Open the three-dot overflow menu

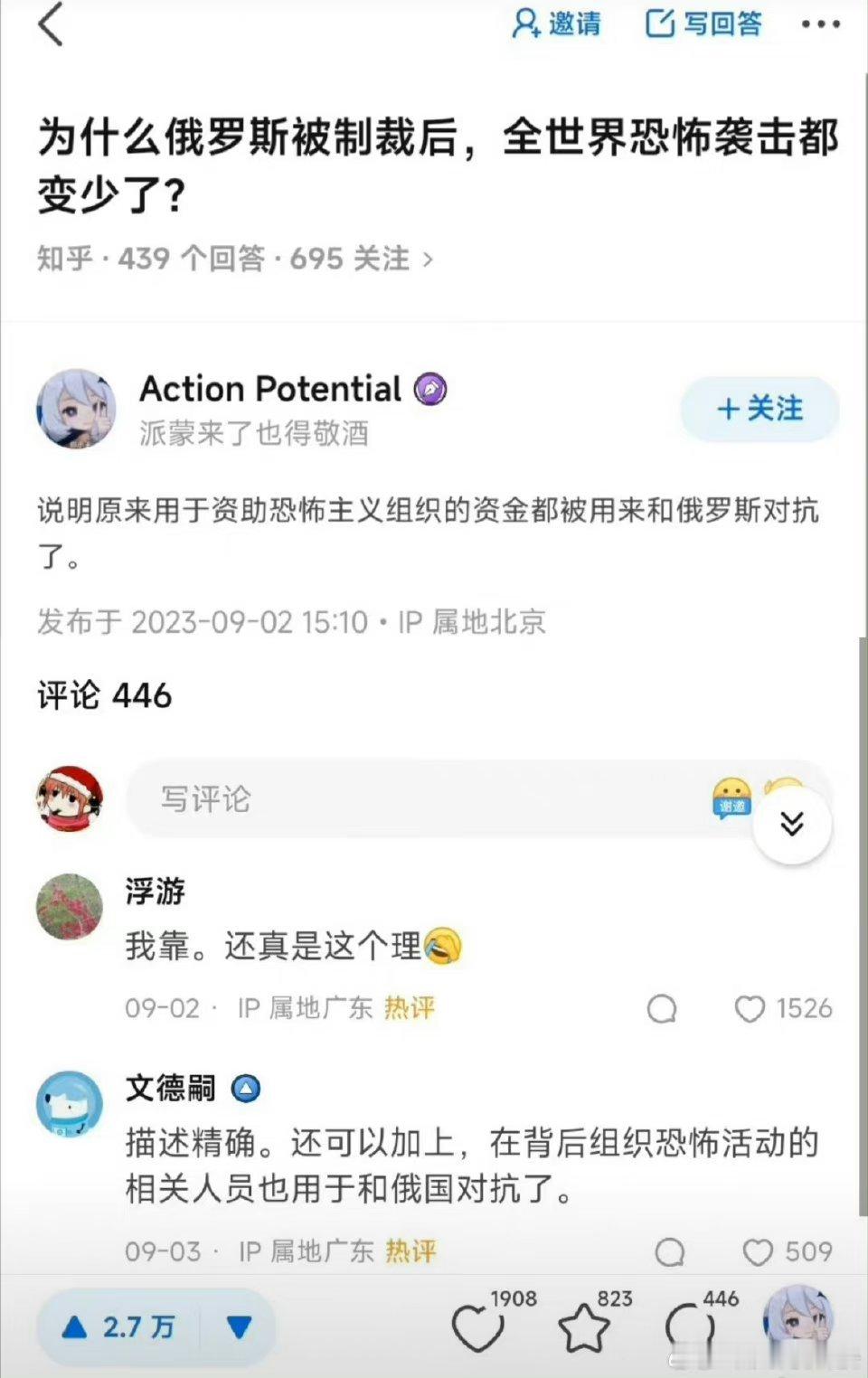pos(820,24)
